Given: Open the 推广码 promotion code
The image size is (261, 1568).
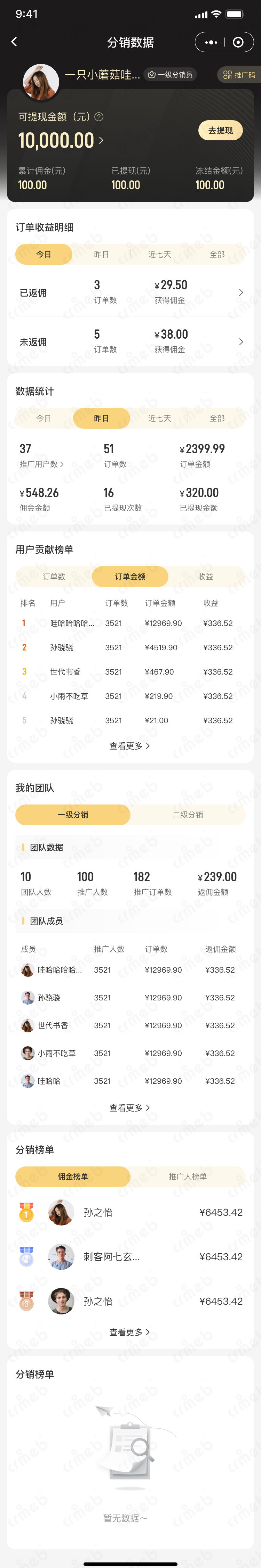Looking at the screenshot, I should (x=239, y=75).
